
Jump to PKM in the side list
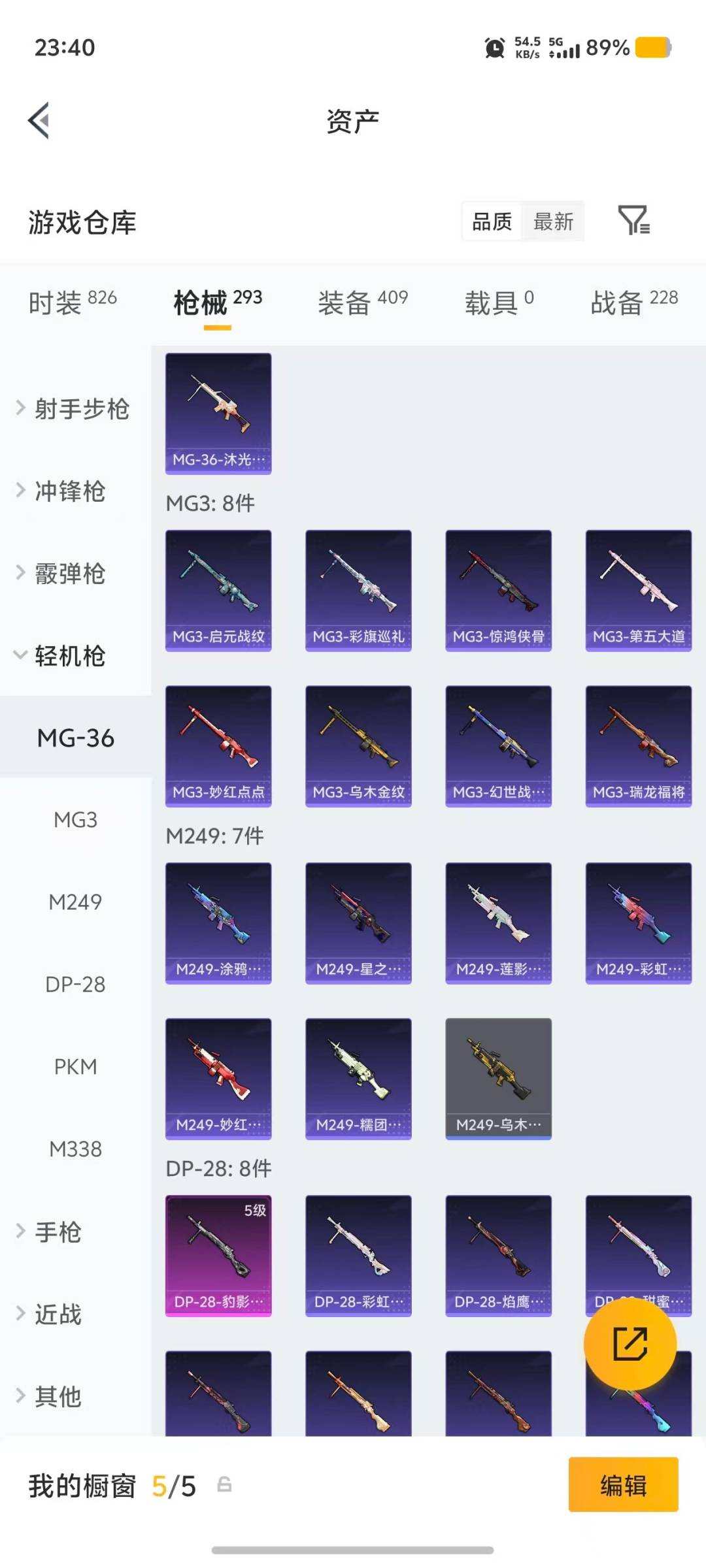tap(75, 1067)
